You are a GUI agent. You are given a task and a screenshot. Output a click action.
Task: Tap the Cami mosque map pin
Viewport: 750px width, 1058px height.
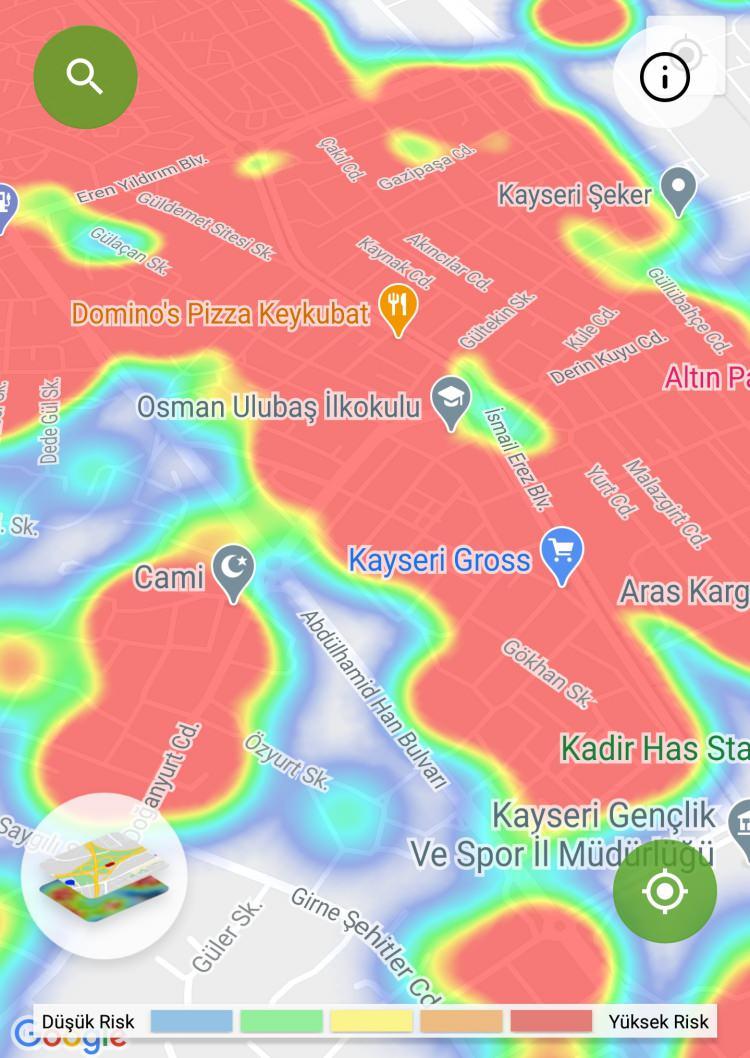click(x=234, y=572)
